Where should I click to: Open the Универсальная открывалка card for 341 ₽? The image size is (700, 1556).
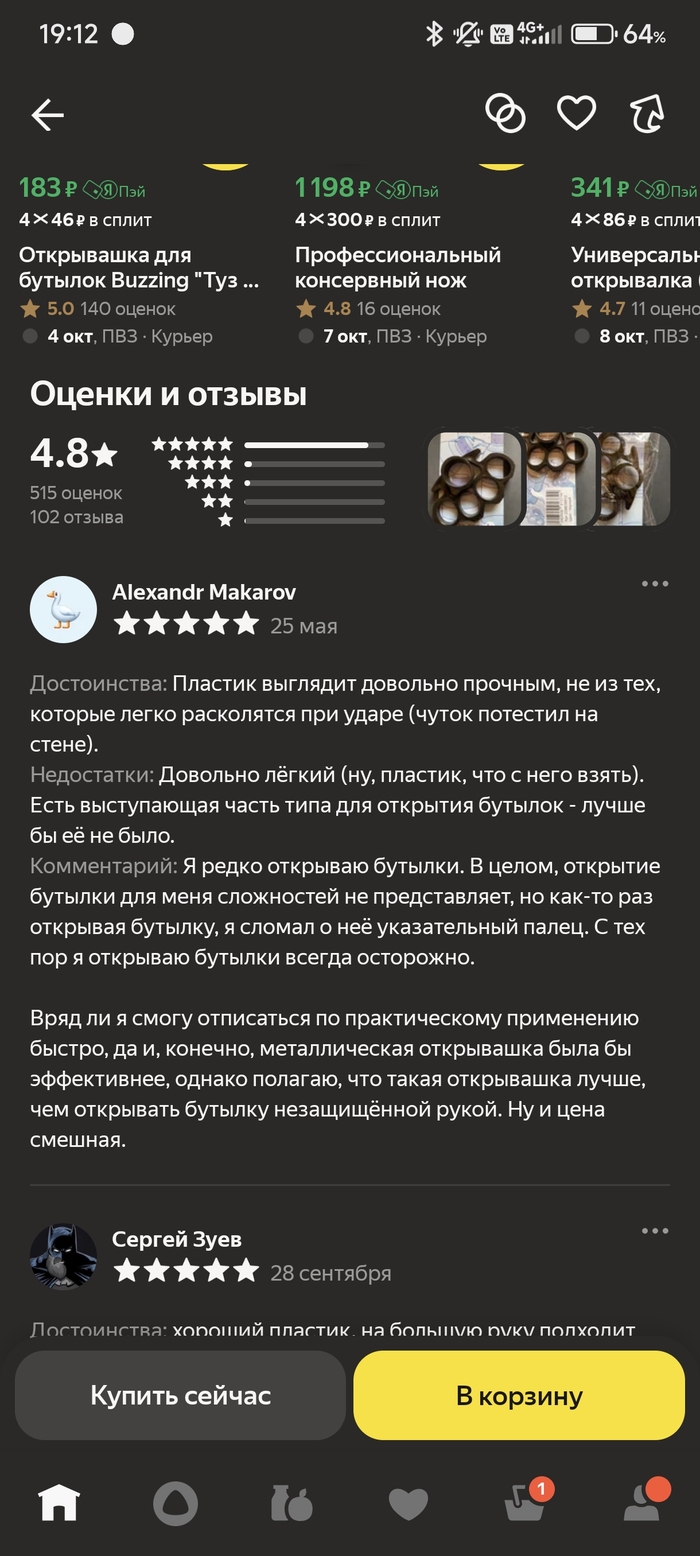click(x=634, y=268)
